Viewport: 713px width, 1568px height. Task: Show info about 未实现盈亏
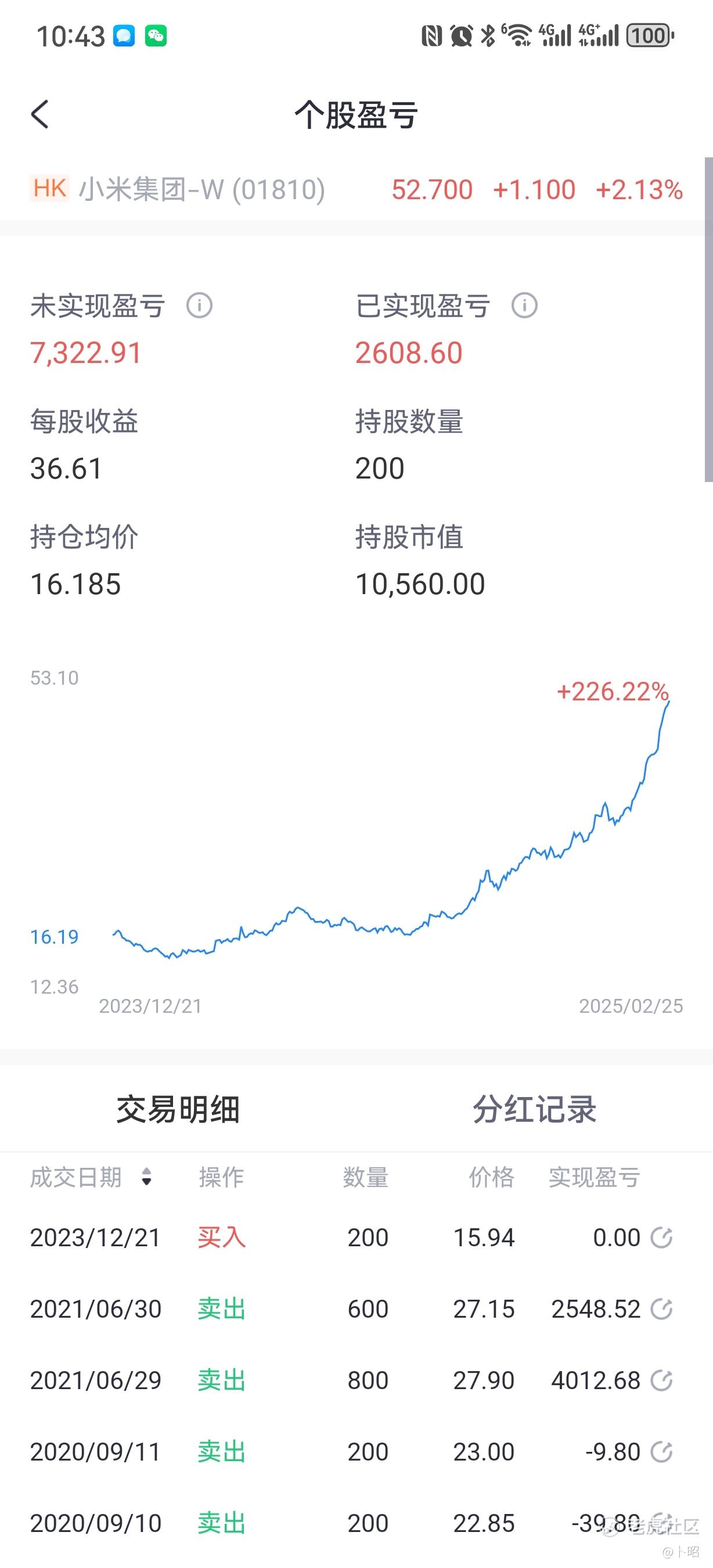click(x=200, y=305)
